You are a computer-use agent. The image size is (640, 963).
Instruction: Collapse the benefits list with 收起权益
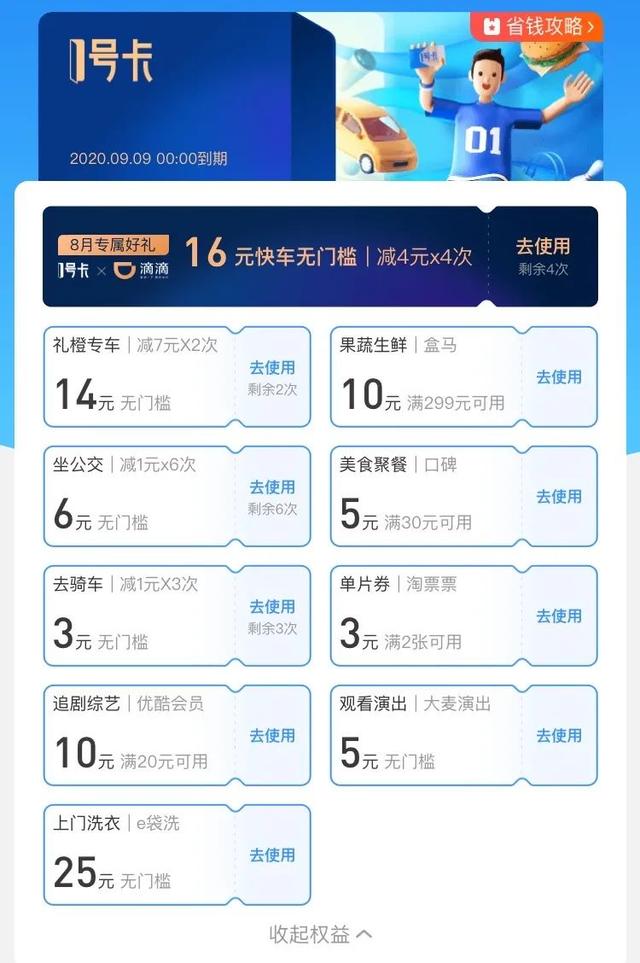320,934
